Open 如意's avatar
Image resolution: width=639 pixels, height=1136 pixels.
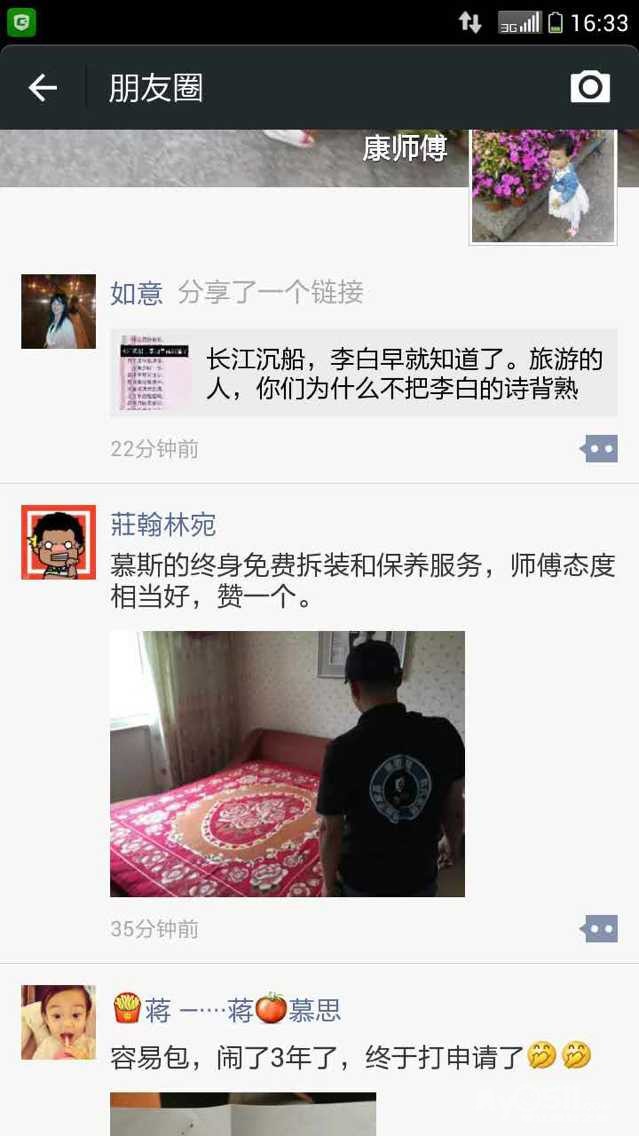point(59,312)
